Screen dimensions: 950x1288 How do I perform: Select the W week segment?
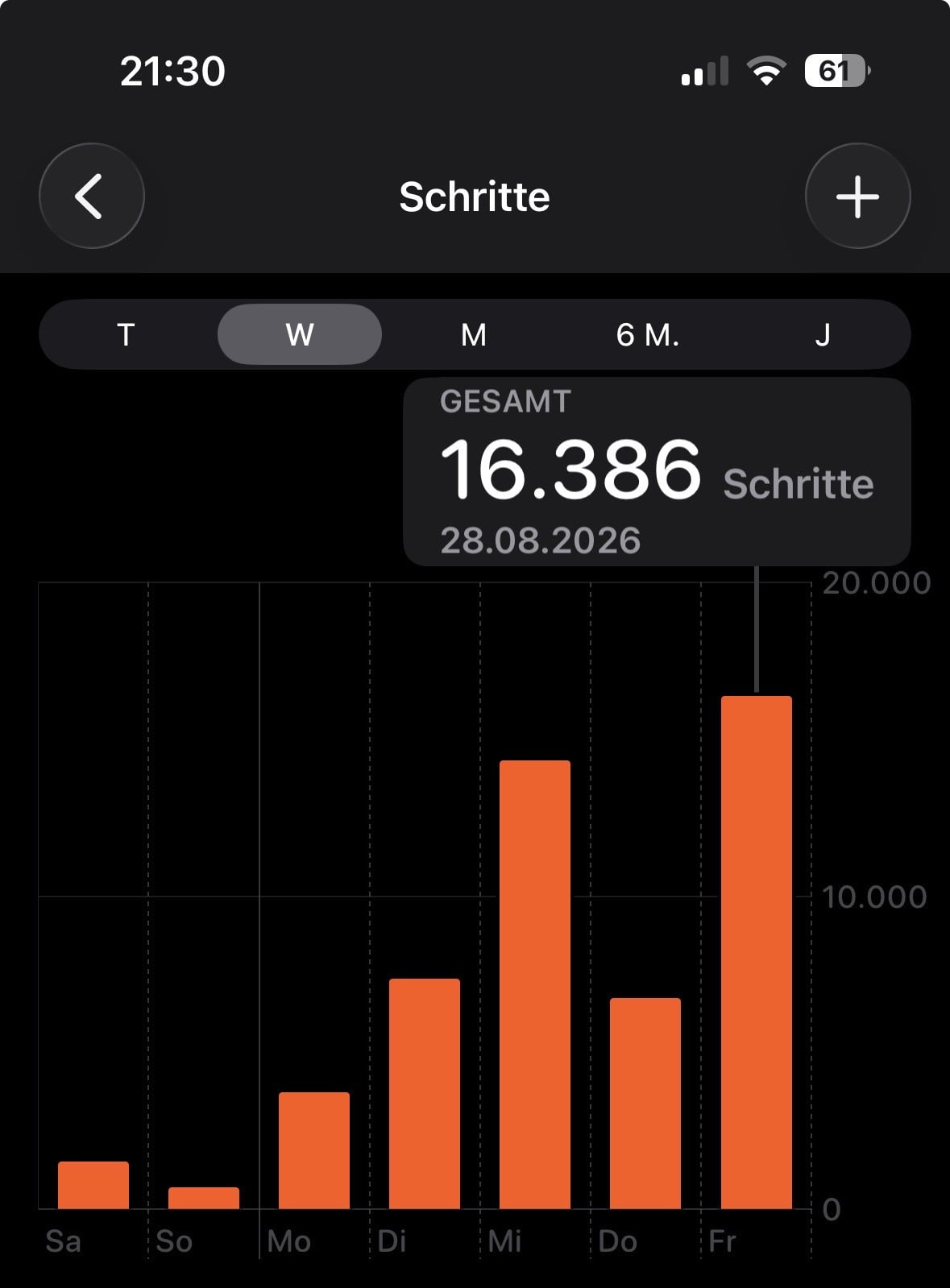pyautogui.click(x=300, y=334)
